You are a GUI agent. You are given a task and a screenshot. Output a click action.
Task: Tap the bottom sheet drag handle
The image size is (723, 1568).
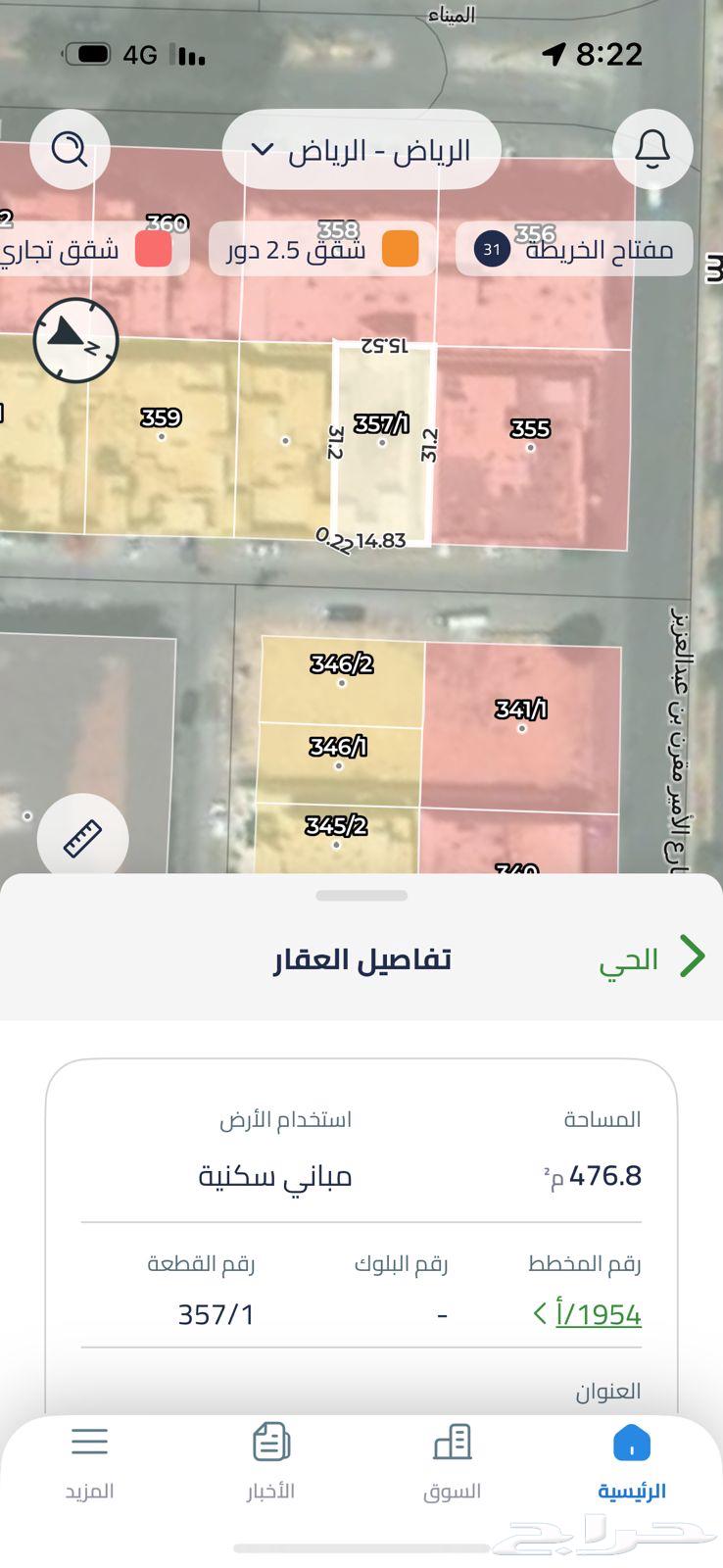361,896
